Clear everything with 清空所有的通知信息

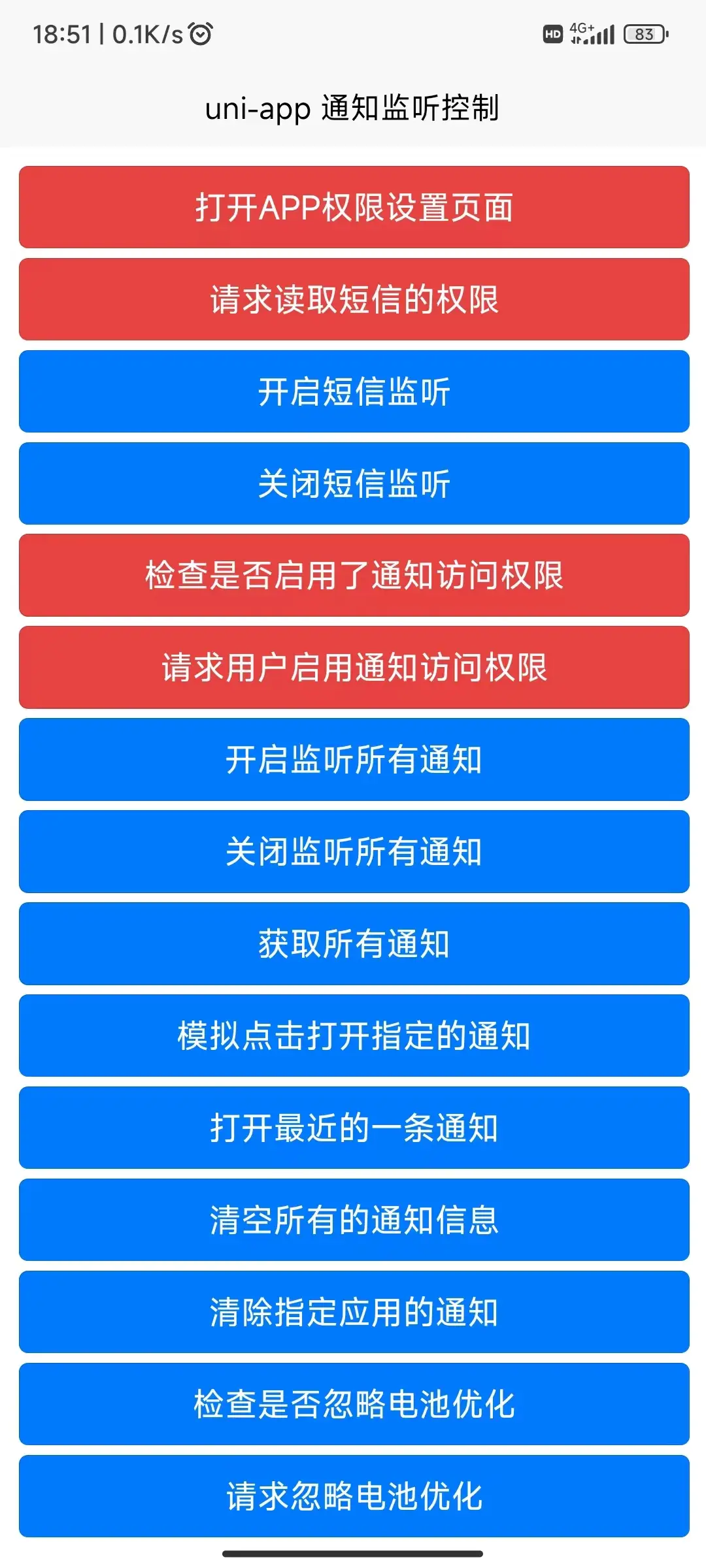click(x=354, y=1220)
